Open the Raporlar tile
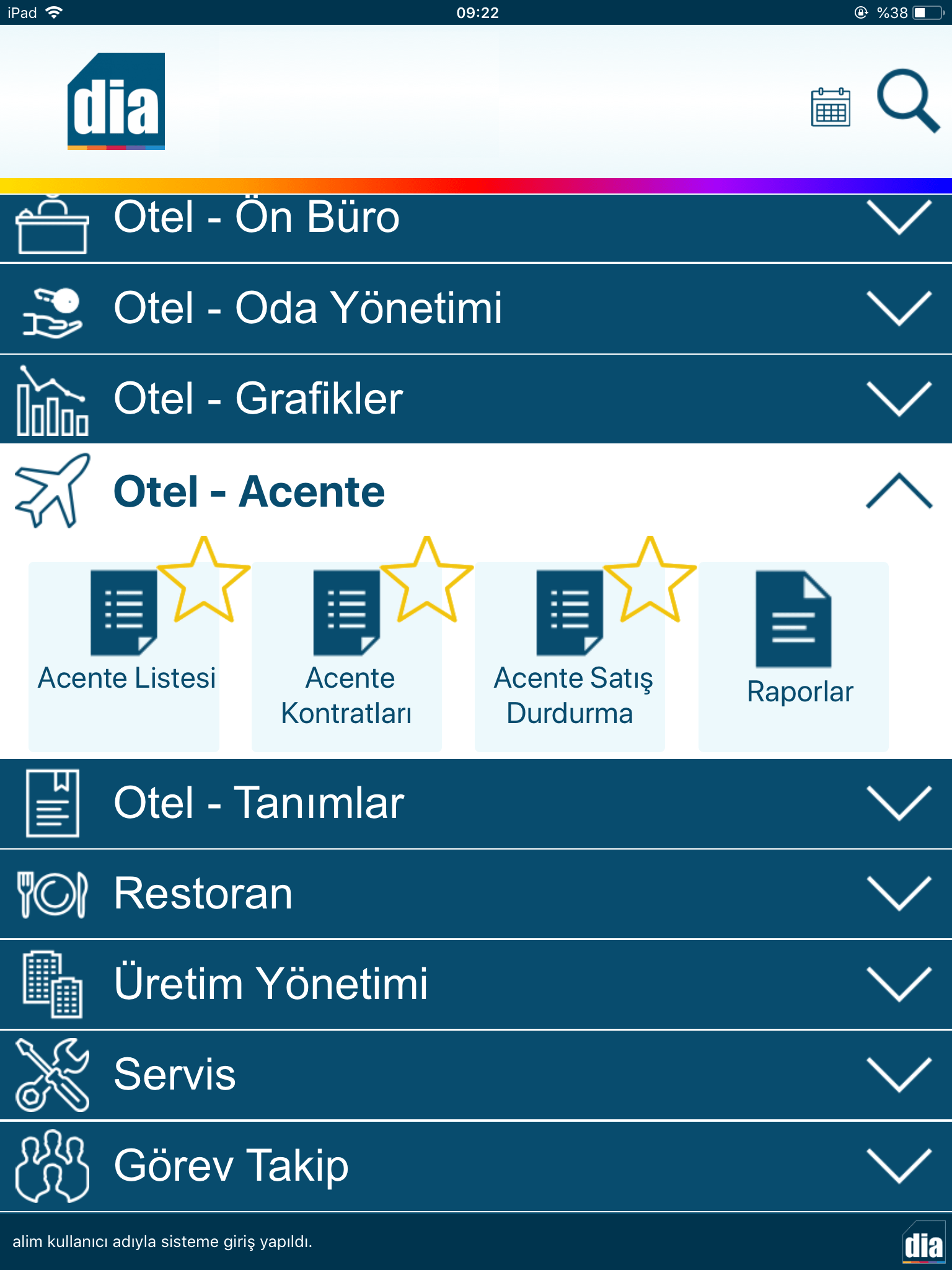The width and height of the screenshot is (952, 1270). (x=793, y=657)
